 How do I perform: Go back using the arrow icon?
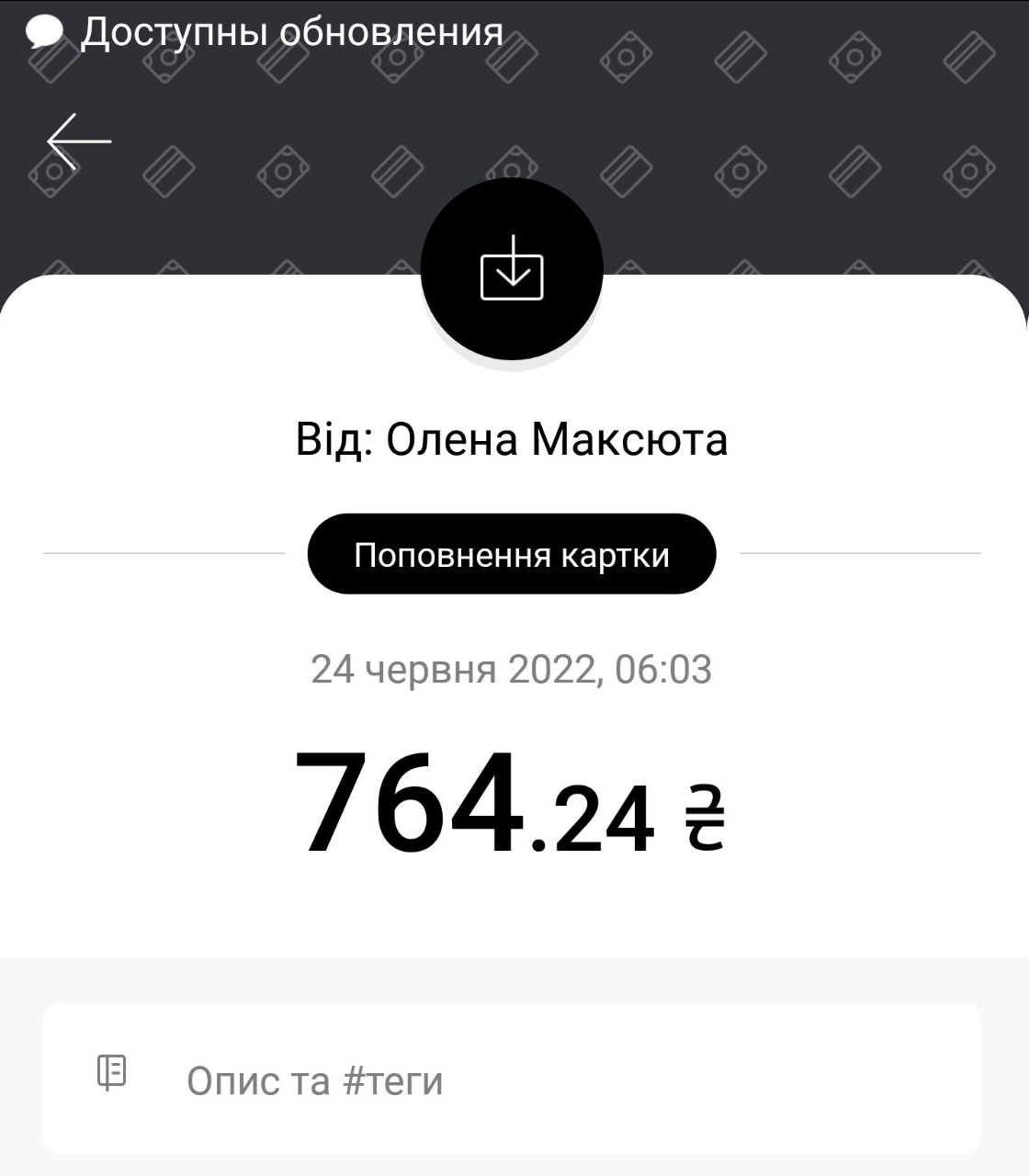tap(79, 141)
